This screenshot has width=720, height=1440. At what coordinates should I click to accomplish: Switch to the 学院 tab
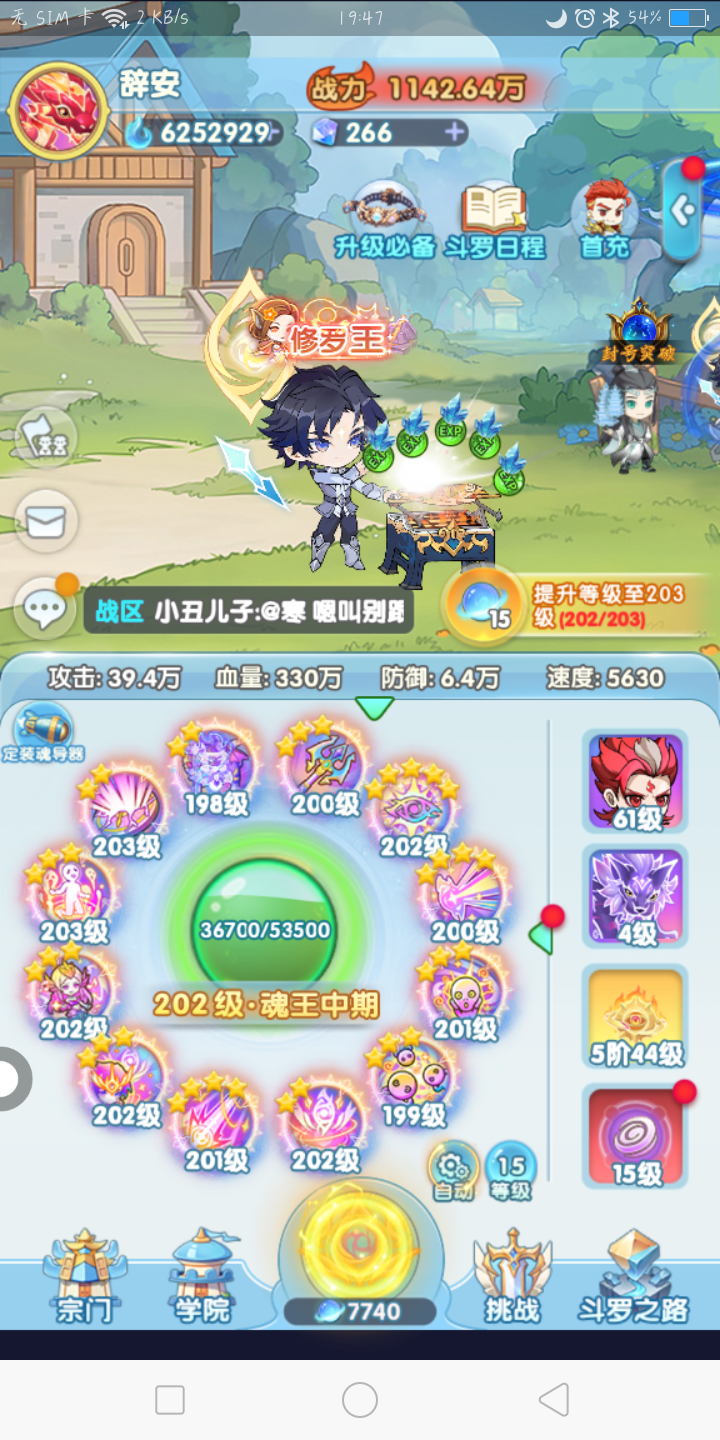pyautogui.click(x=202, y=1278)
